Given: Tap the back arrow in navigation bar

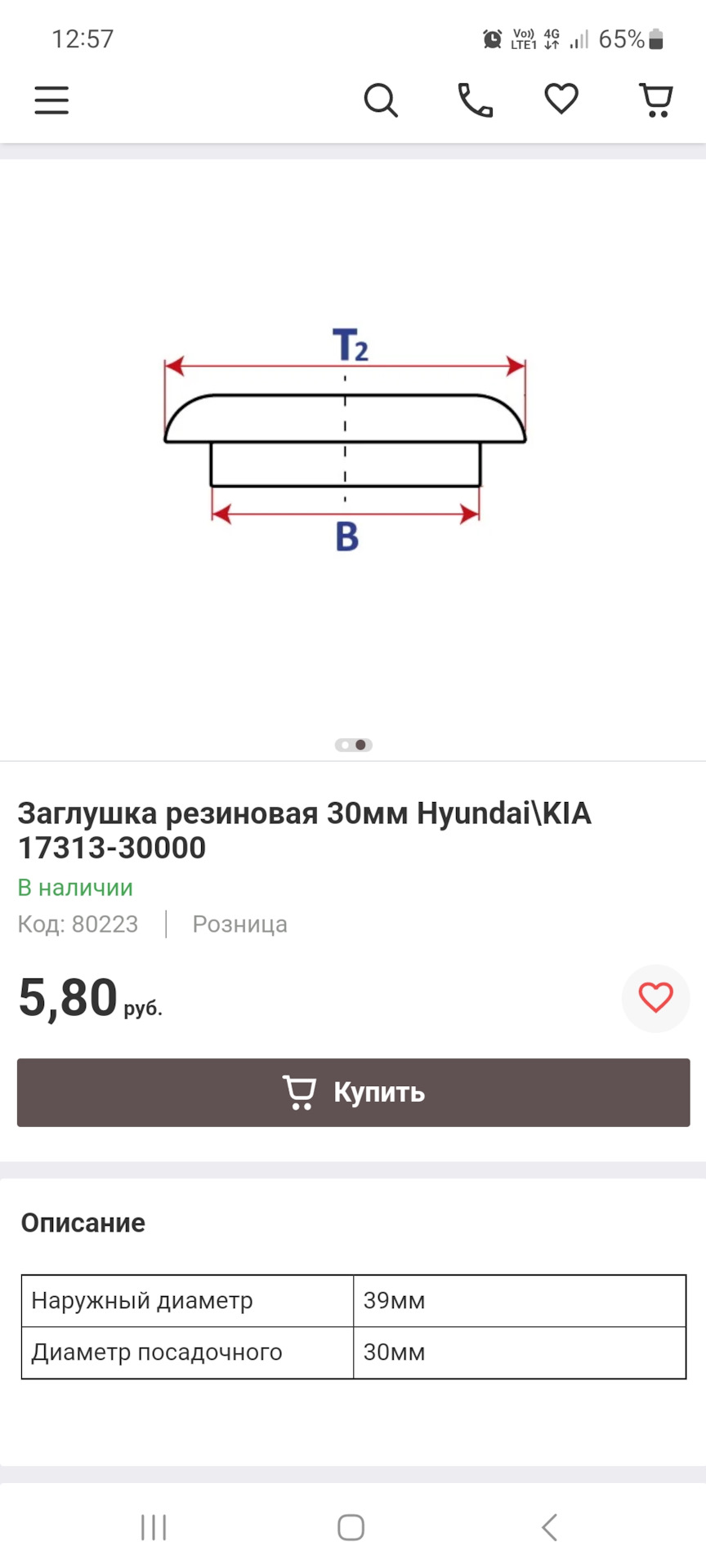Looking at the screenshot, I should (549, 1526).
